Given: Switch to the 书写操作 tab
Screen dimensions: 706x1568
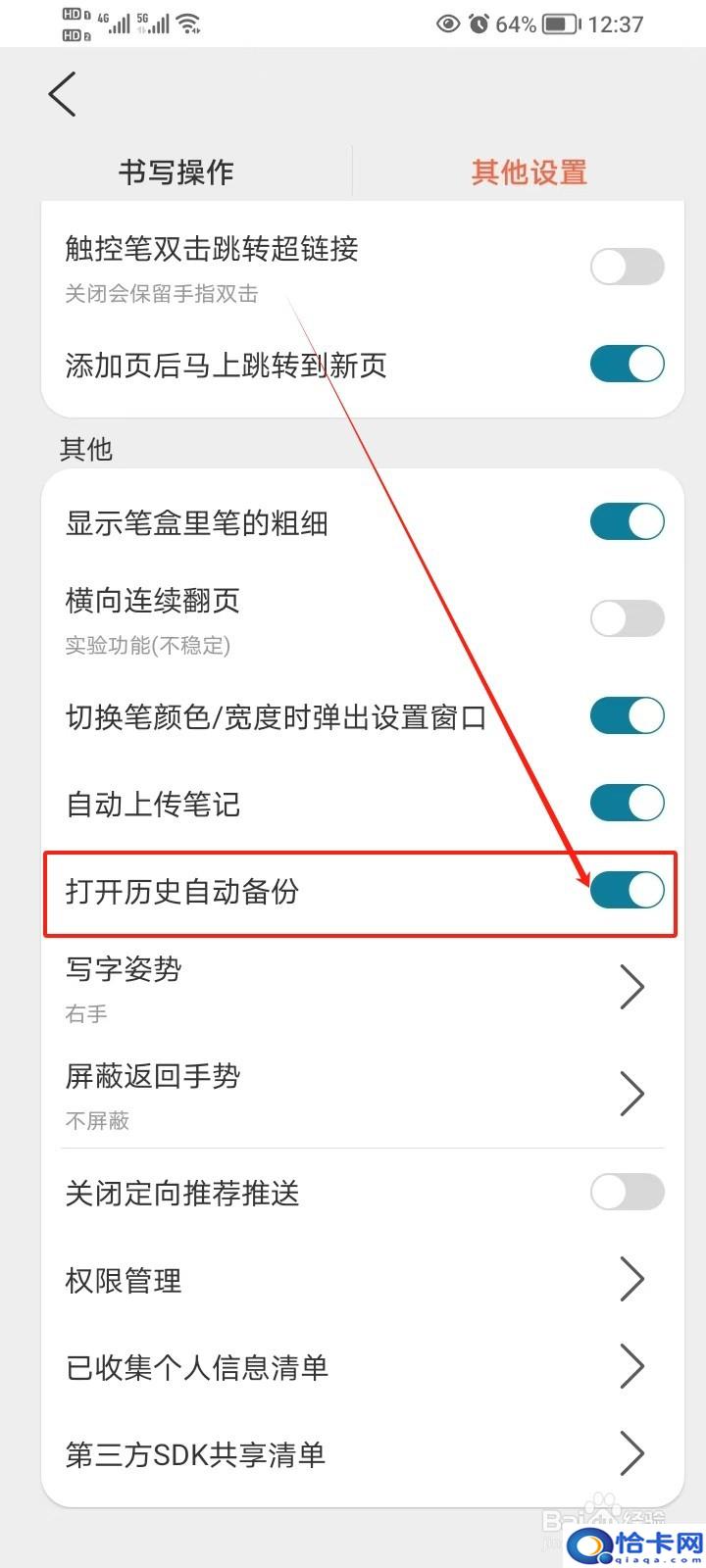Looking at the screenshot, I should (176, 172).
